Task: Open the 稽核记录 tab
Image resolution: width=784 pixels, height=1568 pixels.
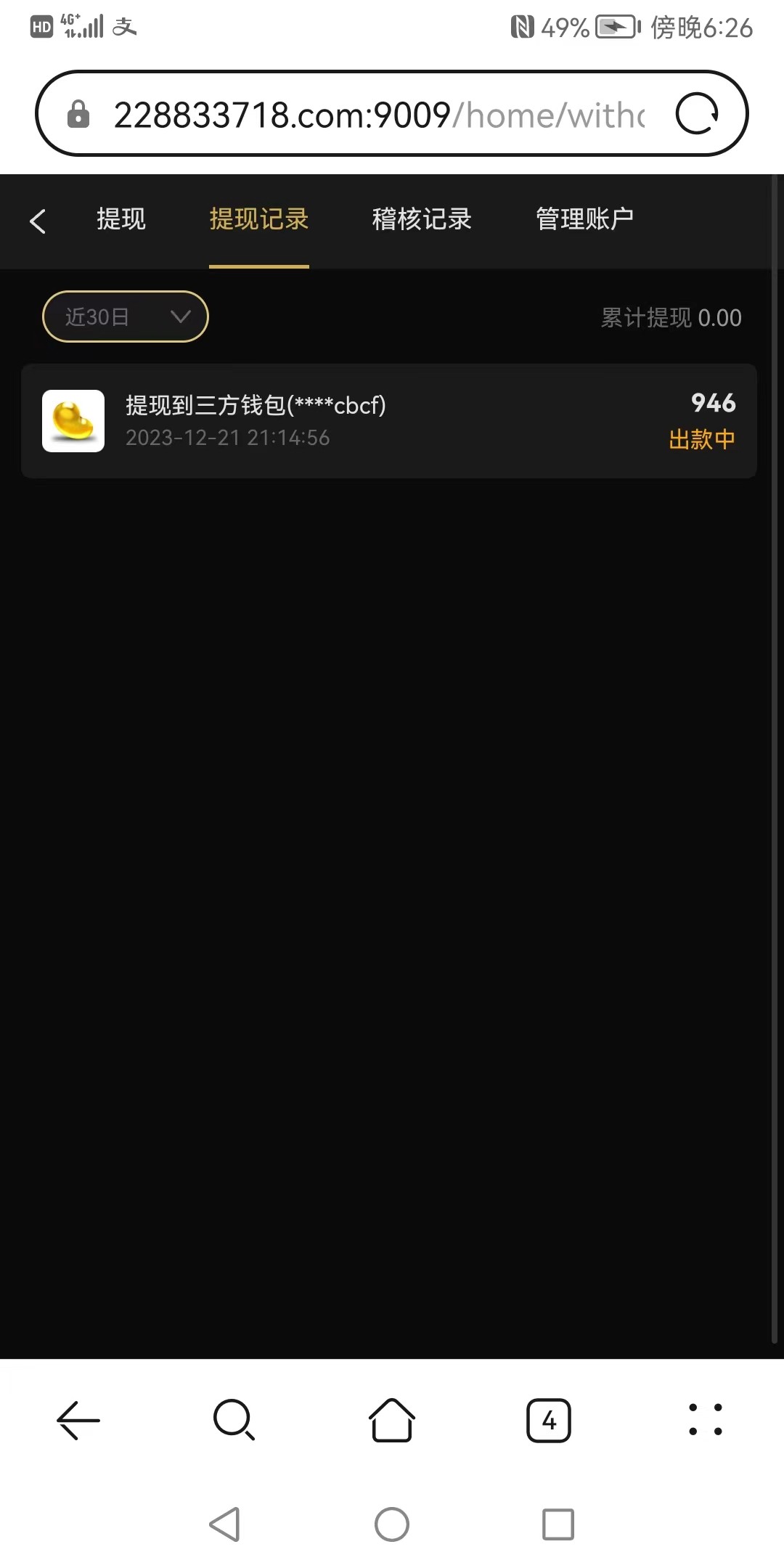Action: coord(422,219)
